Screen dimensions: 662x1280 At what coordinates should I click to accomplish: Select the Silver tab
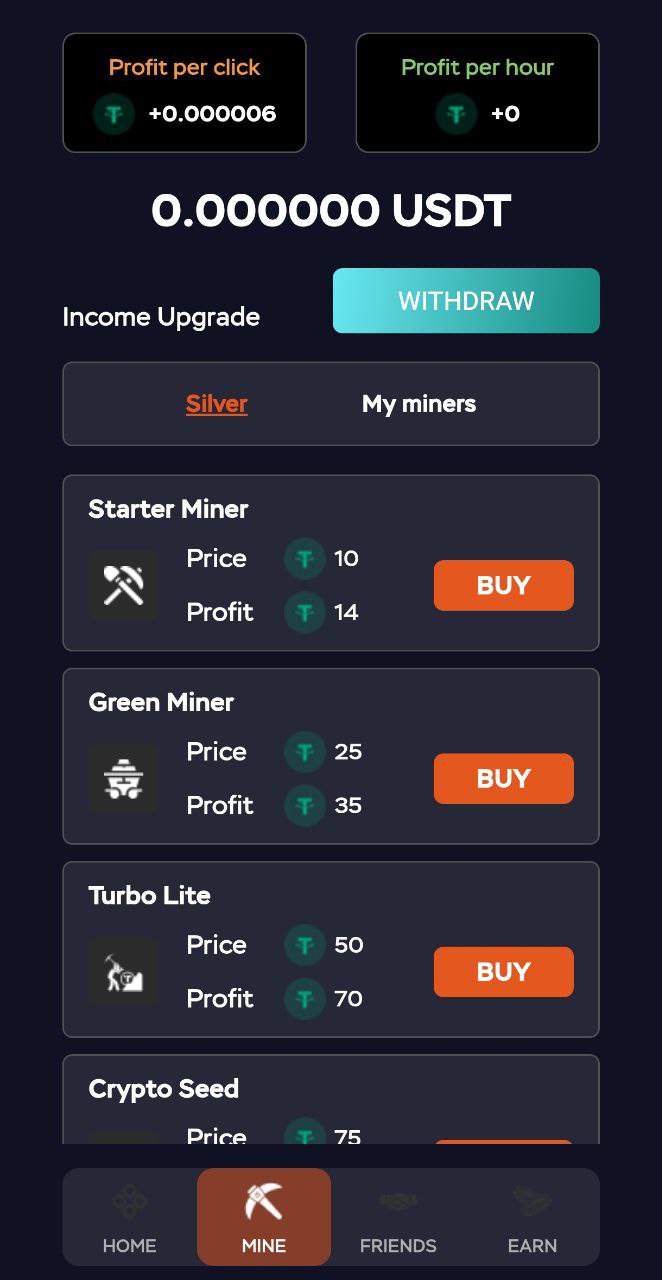[216, 404]
